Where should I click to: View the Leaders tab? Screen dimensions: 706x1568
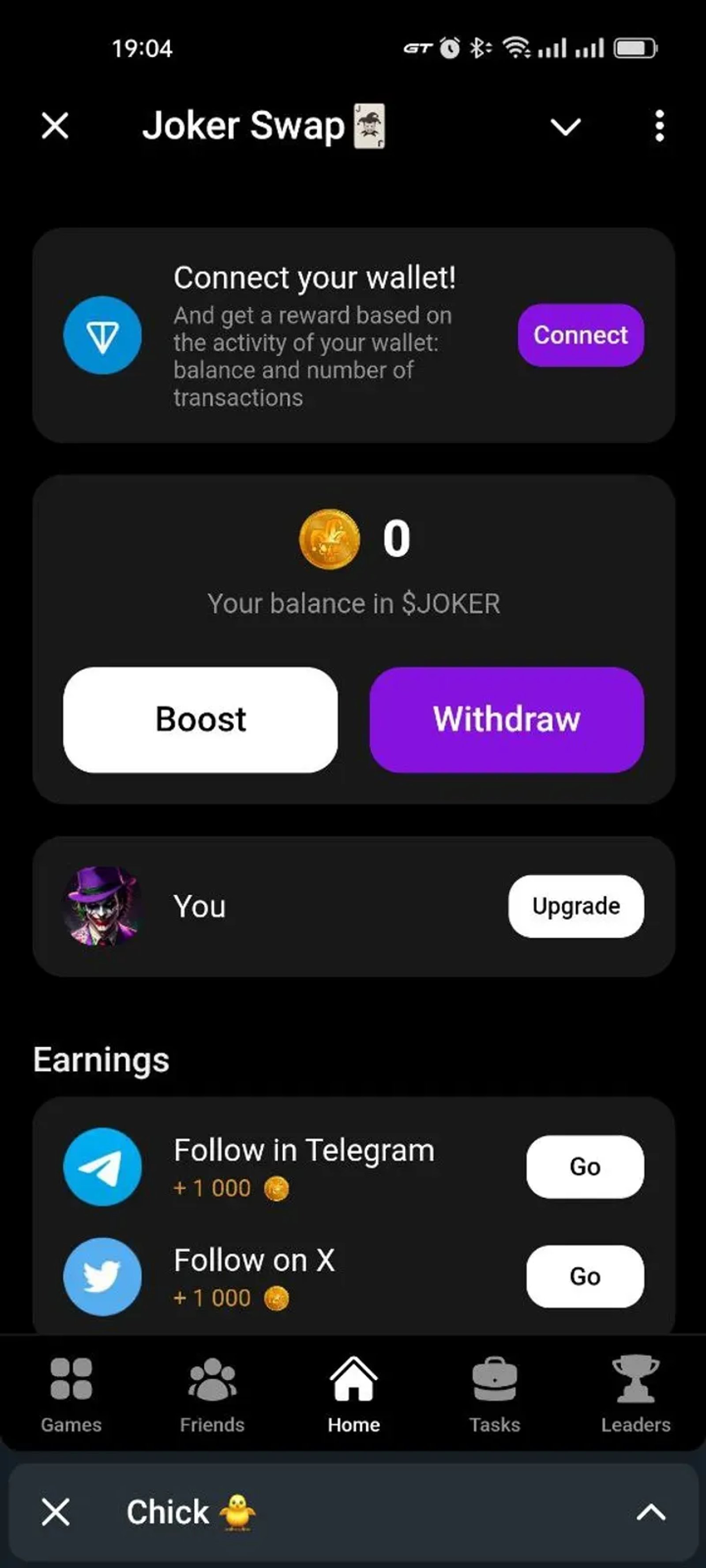(x=635, y=1394)
